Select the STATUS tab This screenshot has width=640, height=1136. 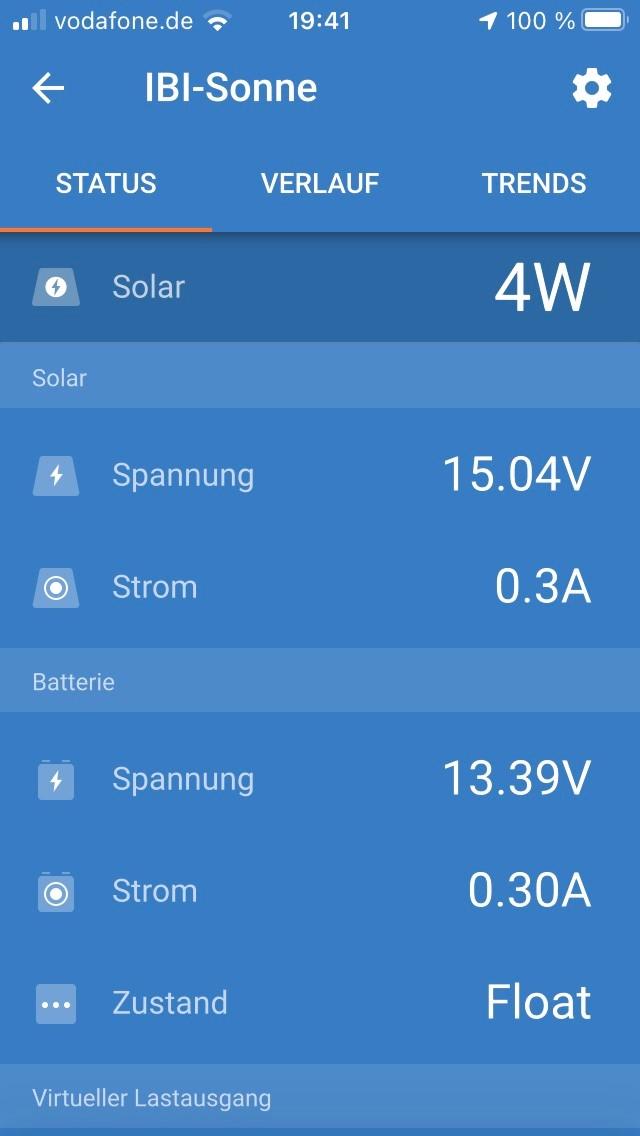tap(106, 184)
